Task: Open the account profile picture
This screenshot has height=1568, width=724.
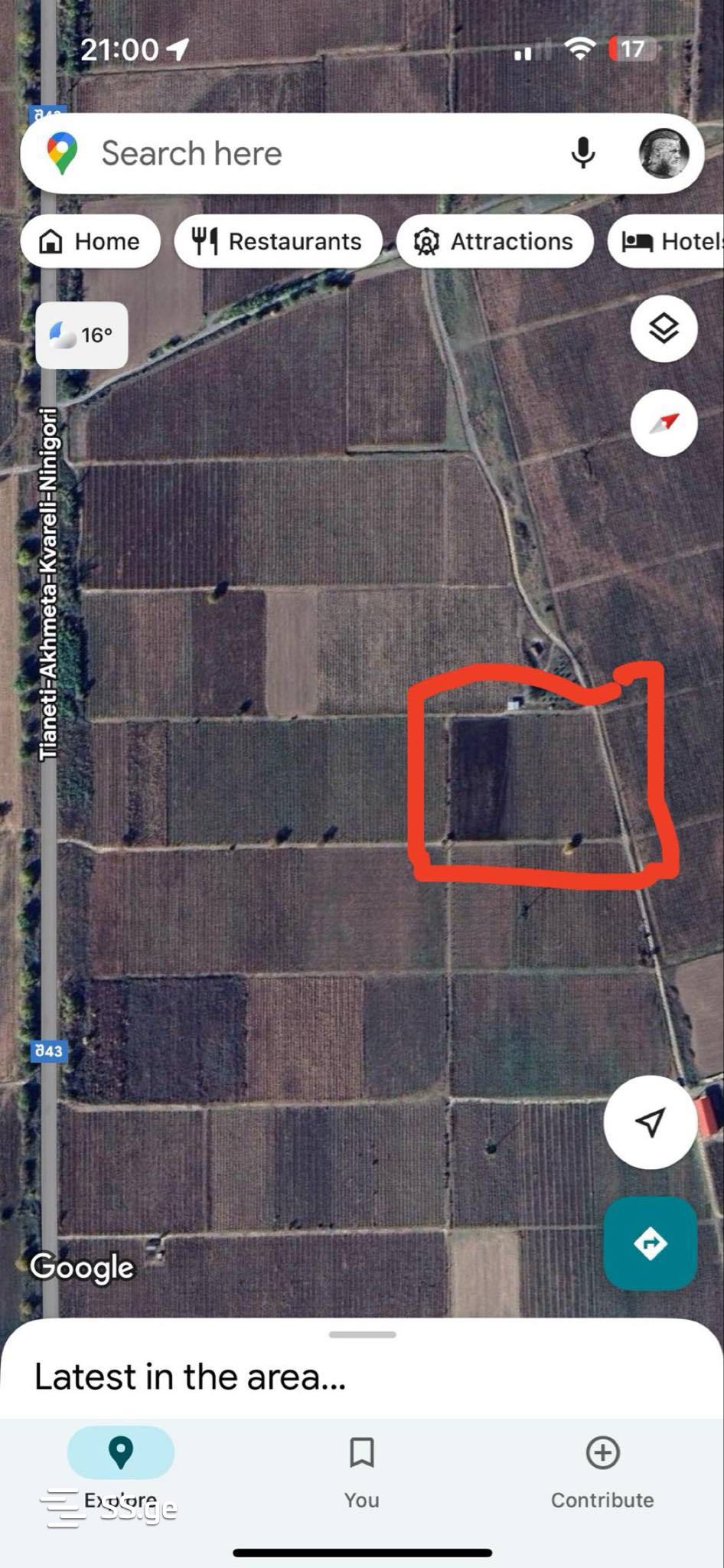Action: (664, 153)
